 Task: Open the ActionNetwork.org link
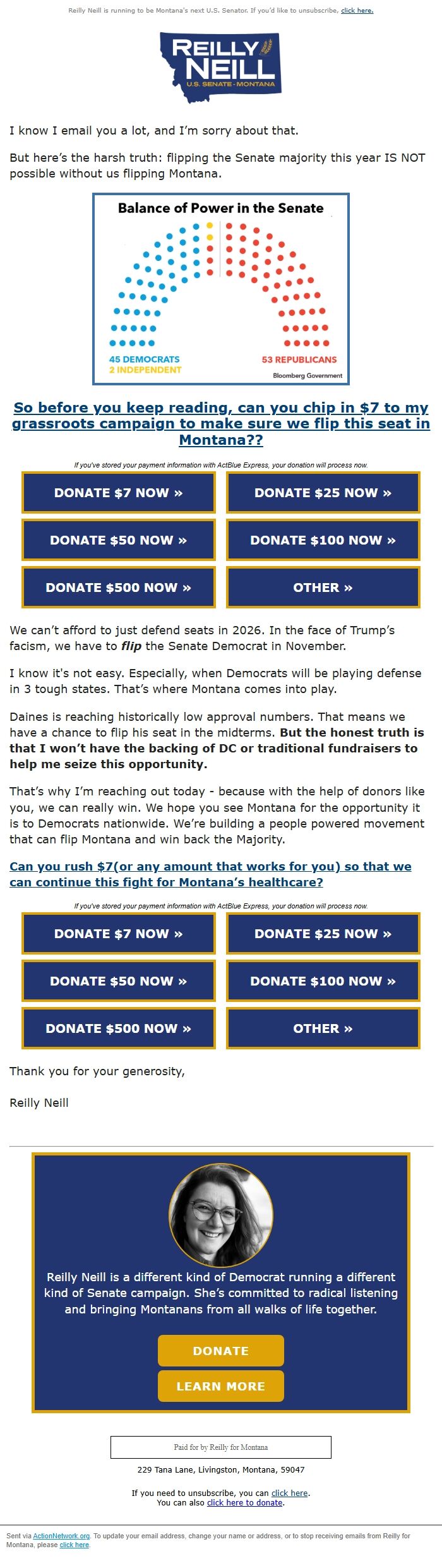tap(61, 1536)
